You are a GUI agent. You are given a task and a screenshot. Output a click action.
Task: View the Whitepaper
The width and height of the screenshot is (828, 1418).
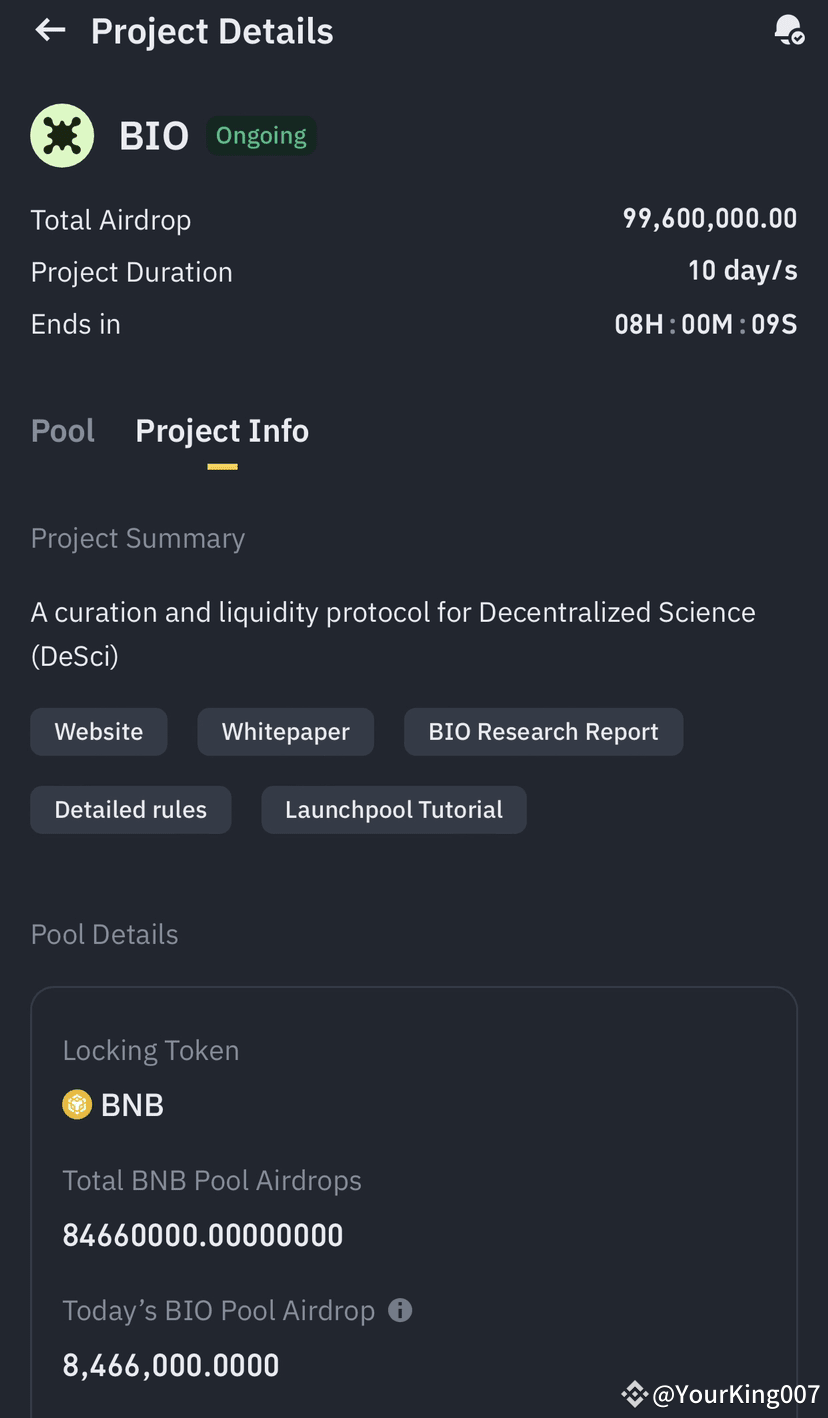coord(285,731)
